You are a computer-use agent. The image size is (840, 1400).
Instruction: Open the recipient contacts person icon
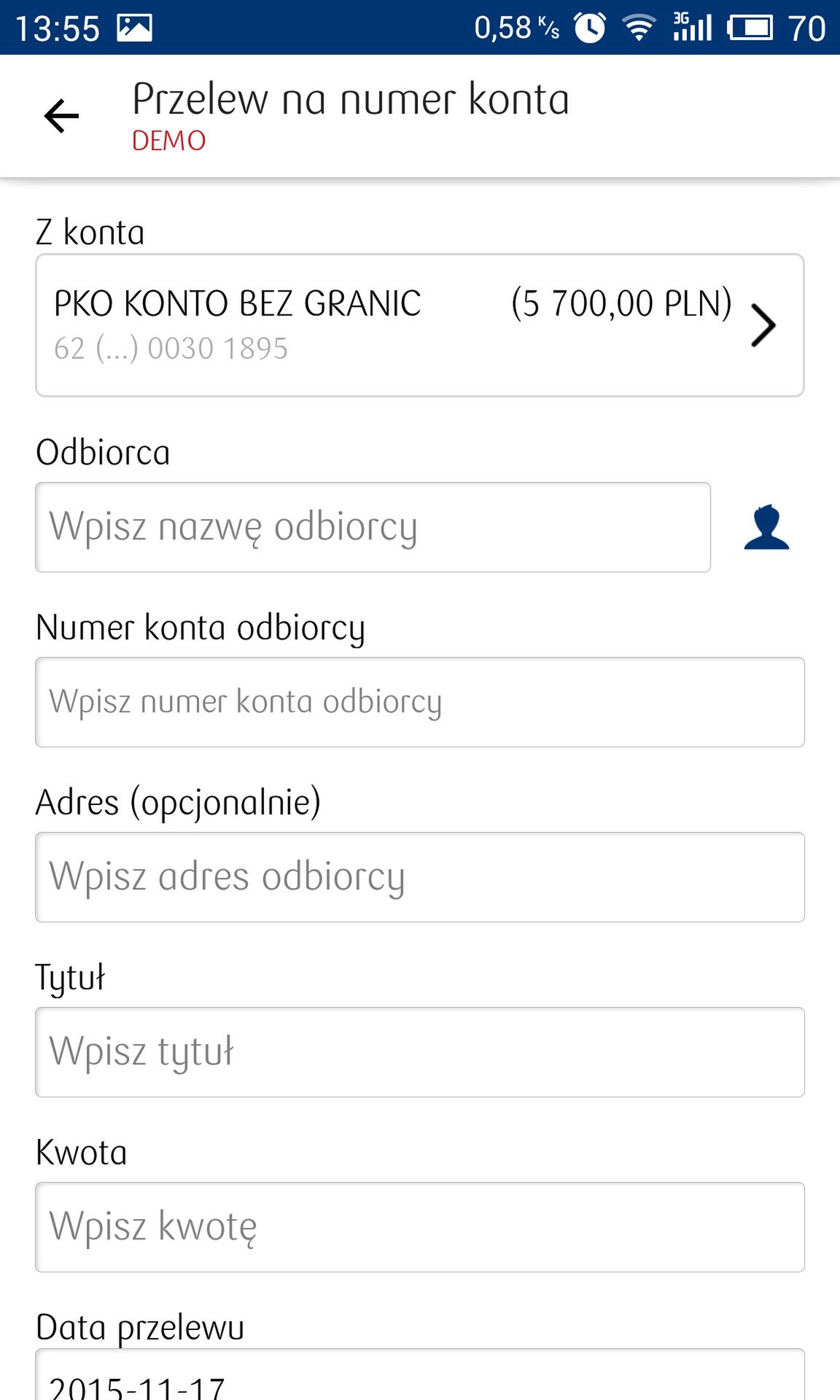click(766, 526)
